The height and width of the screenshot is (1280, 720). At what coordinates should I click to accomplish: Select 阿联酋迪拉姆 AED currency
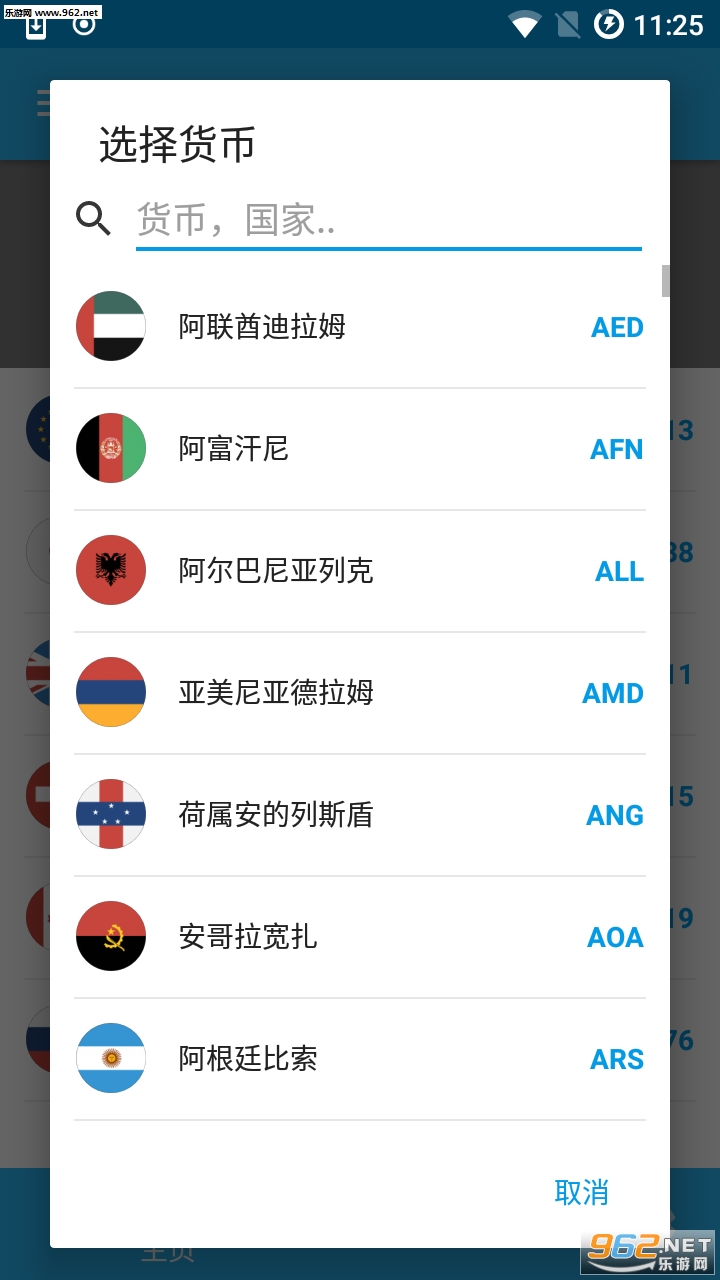click(x=360, y=327)
